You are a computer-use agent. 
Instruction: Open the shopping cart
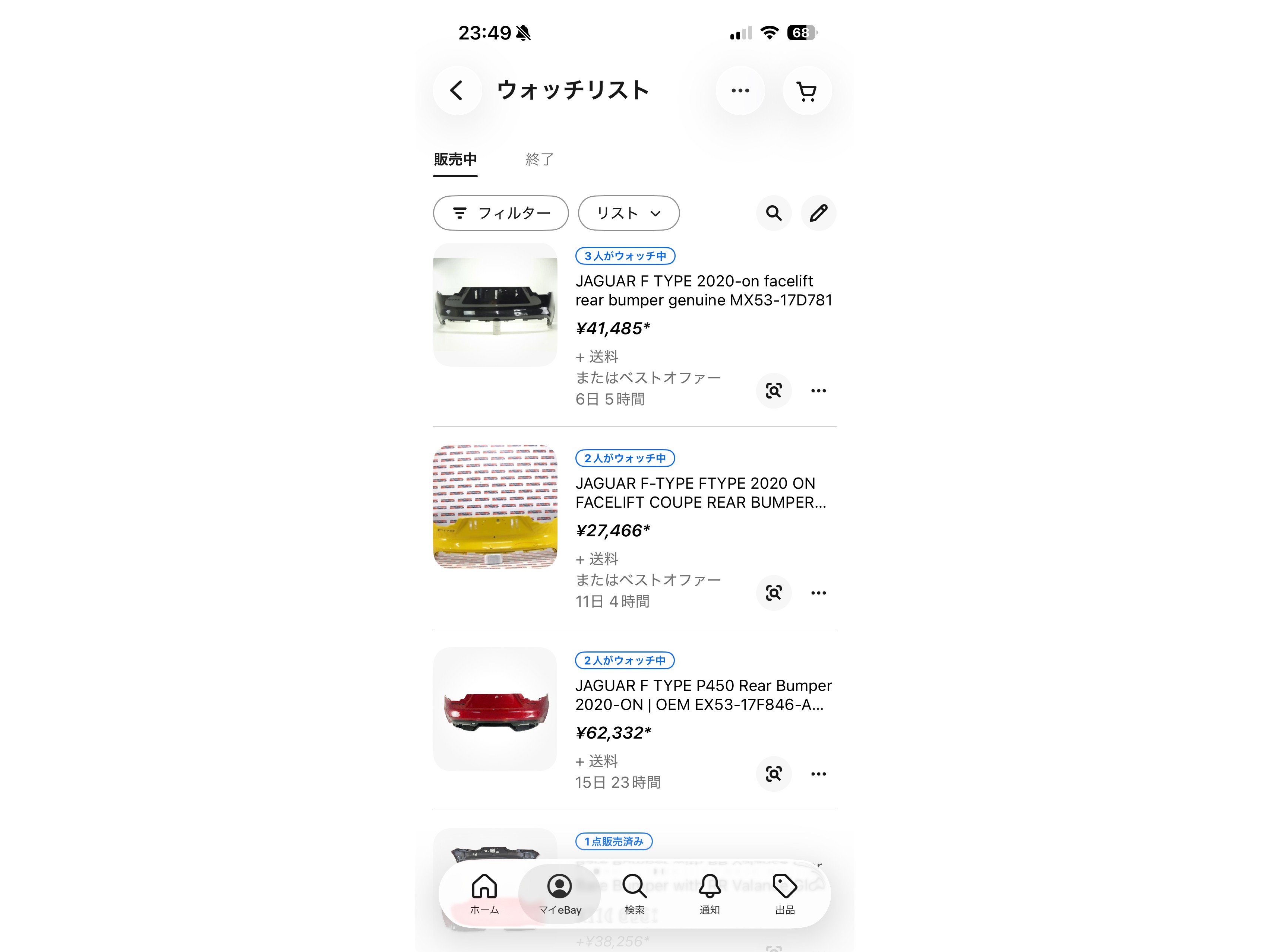[x=807, y=91]
